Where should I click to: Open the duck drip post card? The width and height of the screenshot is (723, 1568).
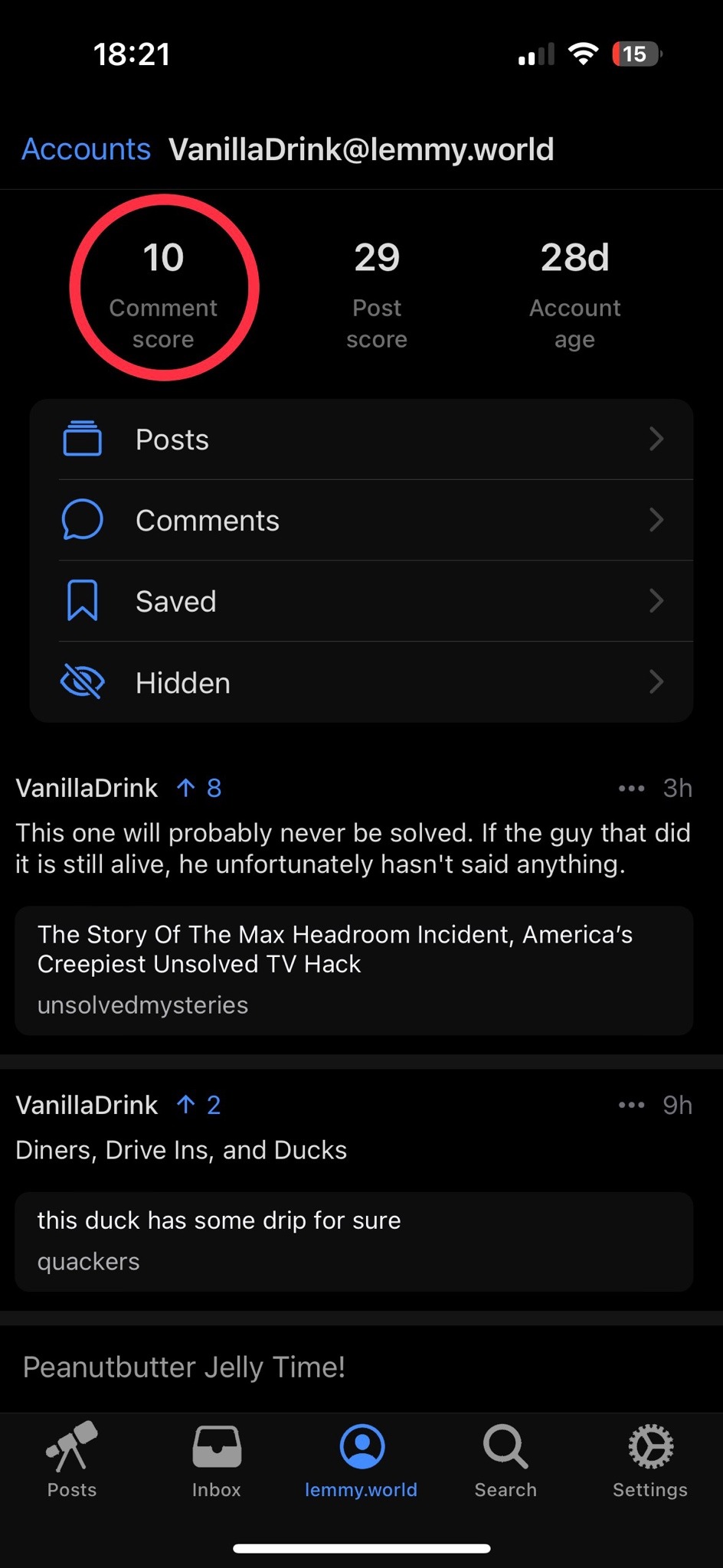[x=354, y=1241]
